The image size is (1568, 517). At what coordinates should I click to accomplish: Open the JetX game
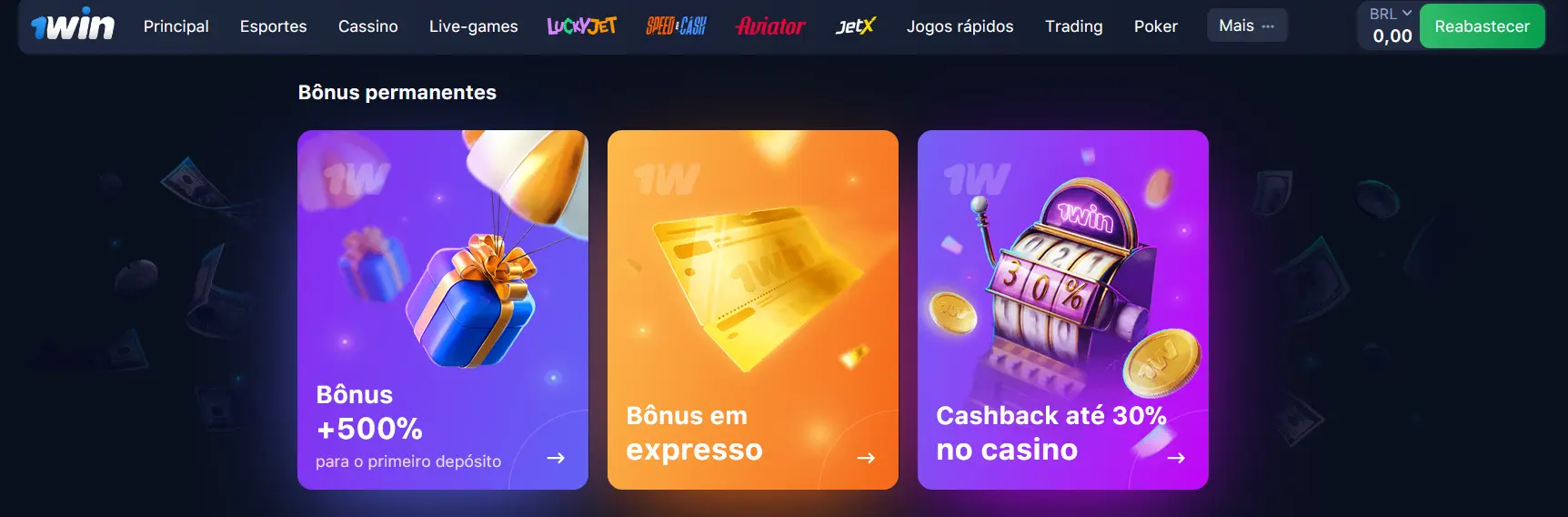click(x=855, y=26)
